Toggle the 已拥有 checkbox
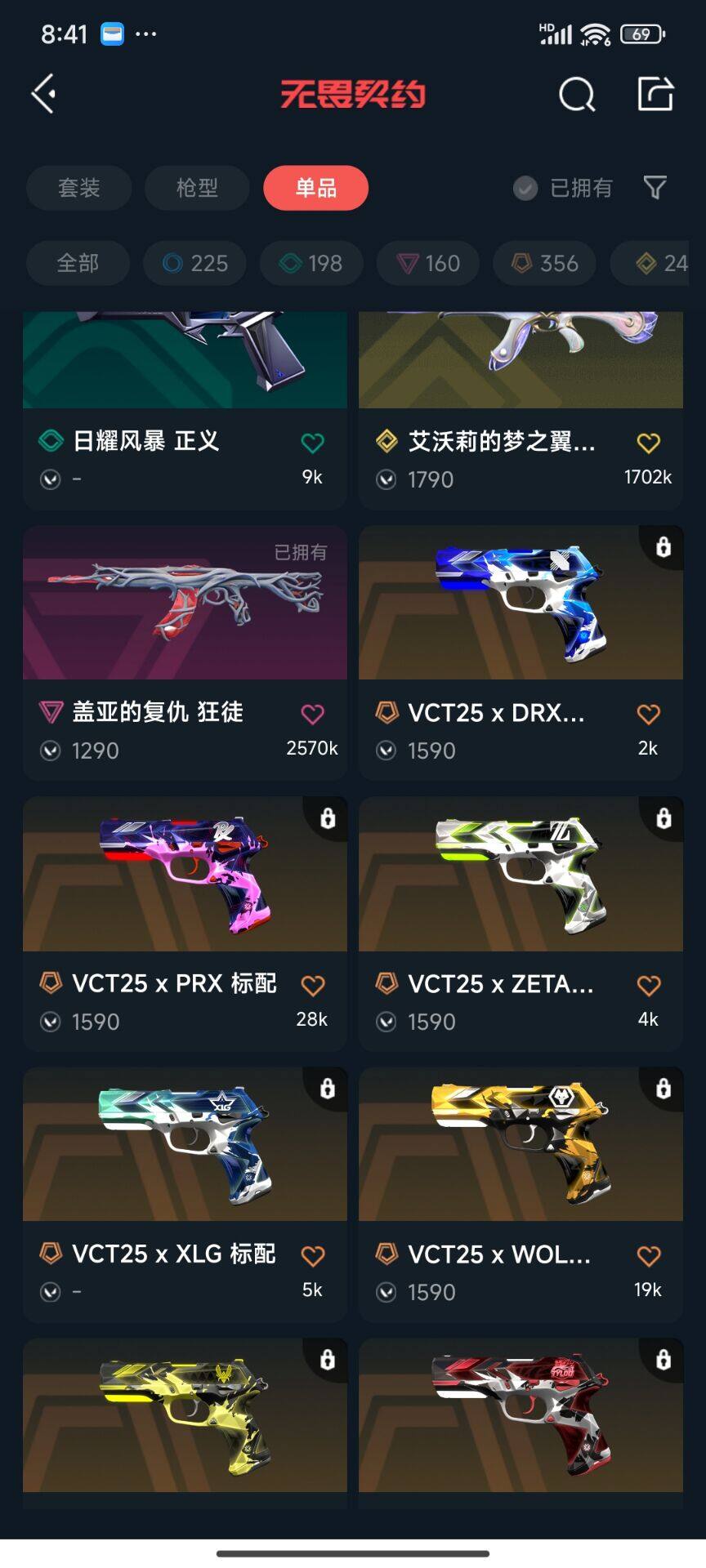706x1568 pixels. click(x=525, y=189)
